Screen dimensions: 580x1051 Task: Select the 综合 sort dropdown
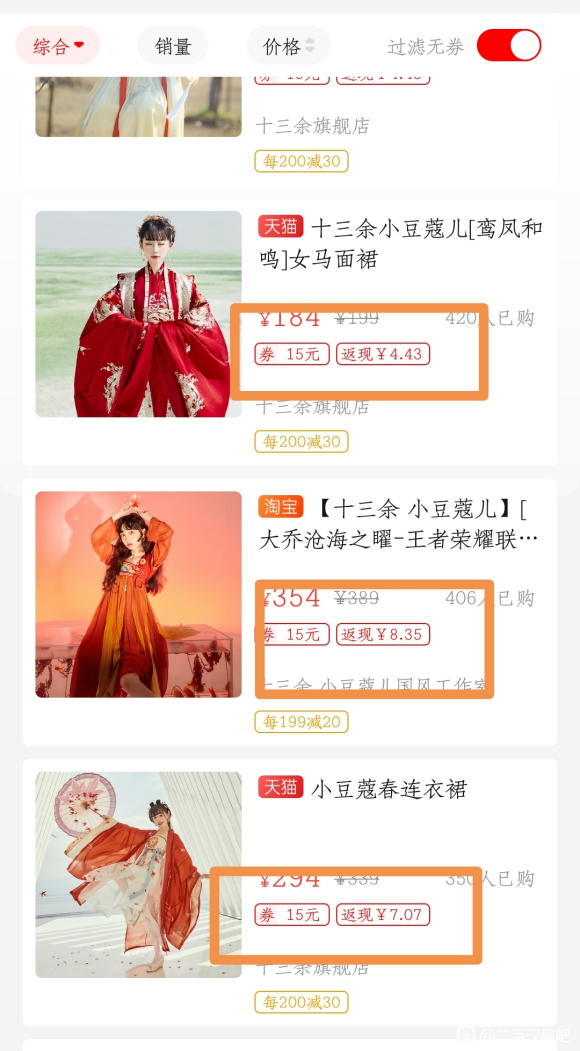(x=58, y=46)
